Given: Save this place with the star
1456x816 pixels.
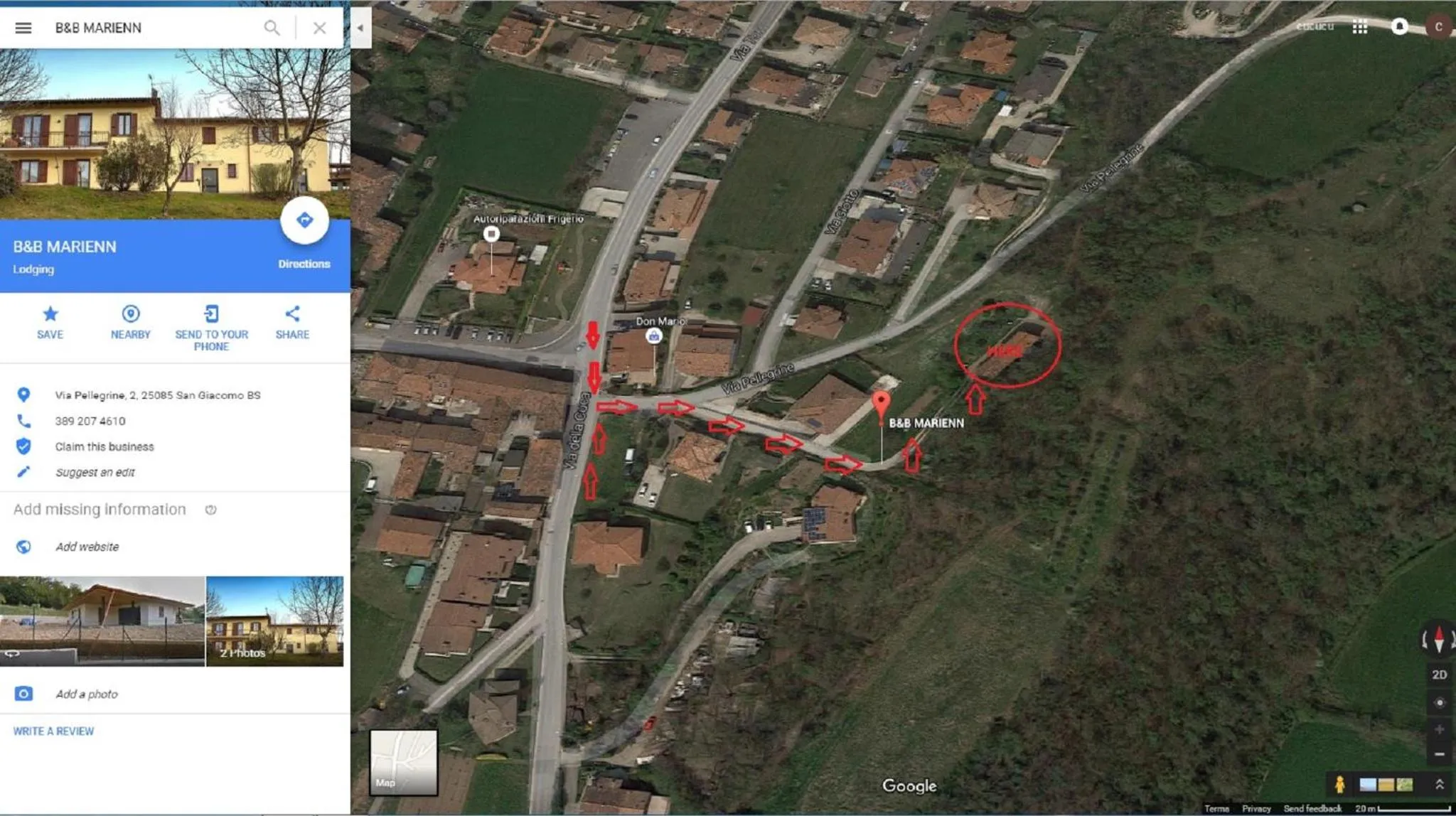Looking at the screenshot, I should [50, 322].
